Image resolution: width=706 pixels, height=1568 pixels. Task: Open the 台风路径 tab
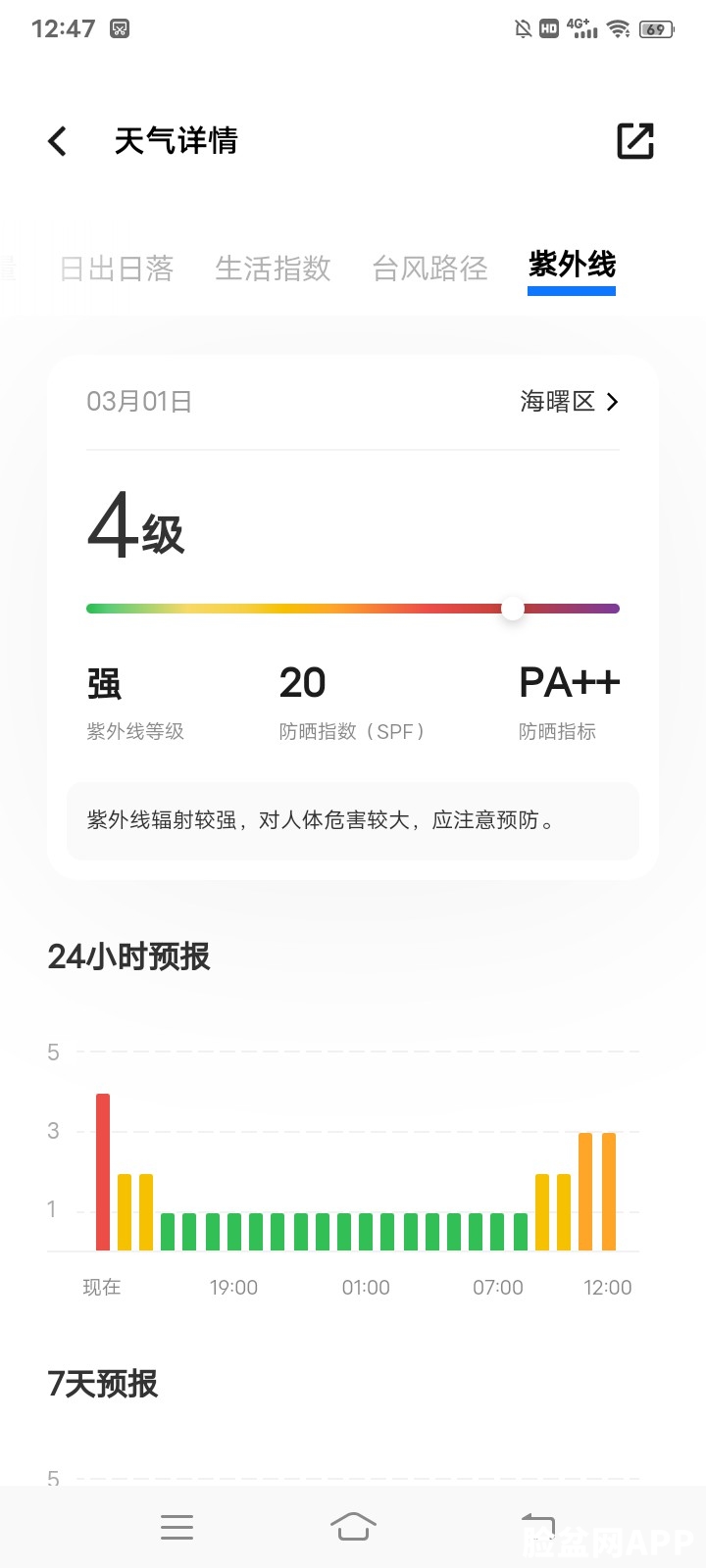tap(429, 269)
